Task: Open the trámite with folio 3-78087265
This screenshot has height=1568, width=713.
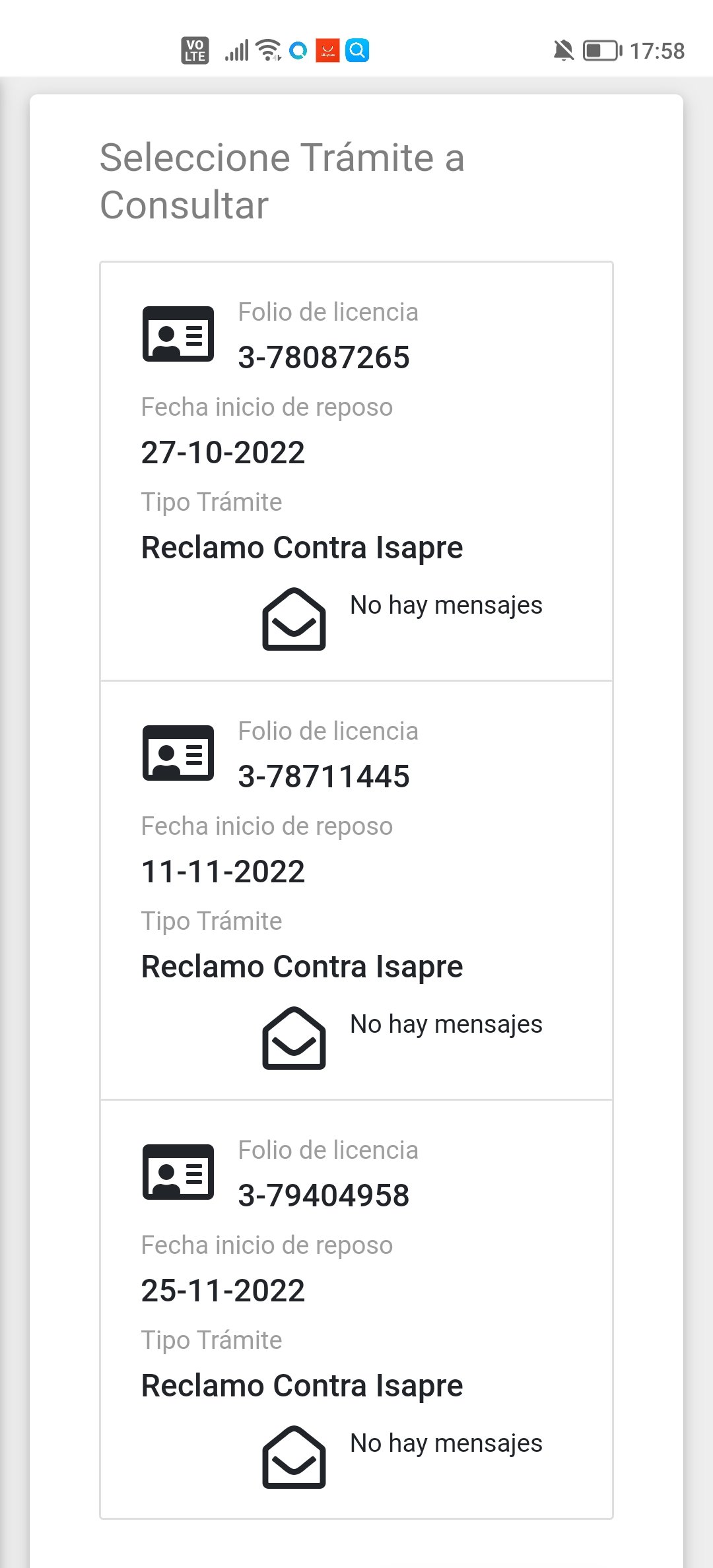Action: (x=356, y=471)
